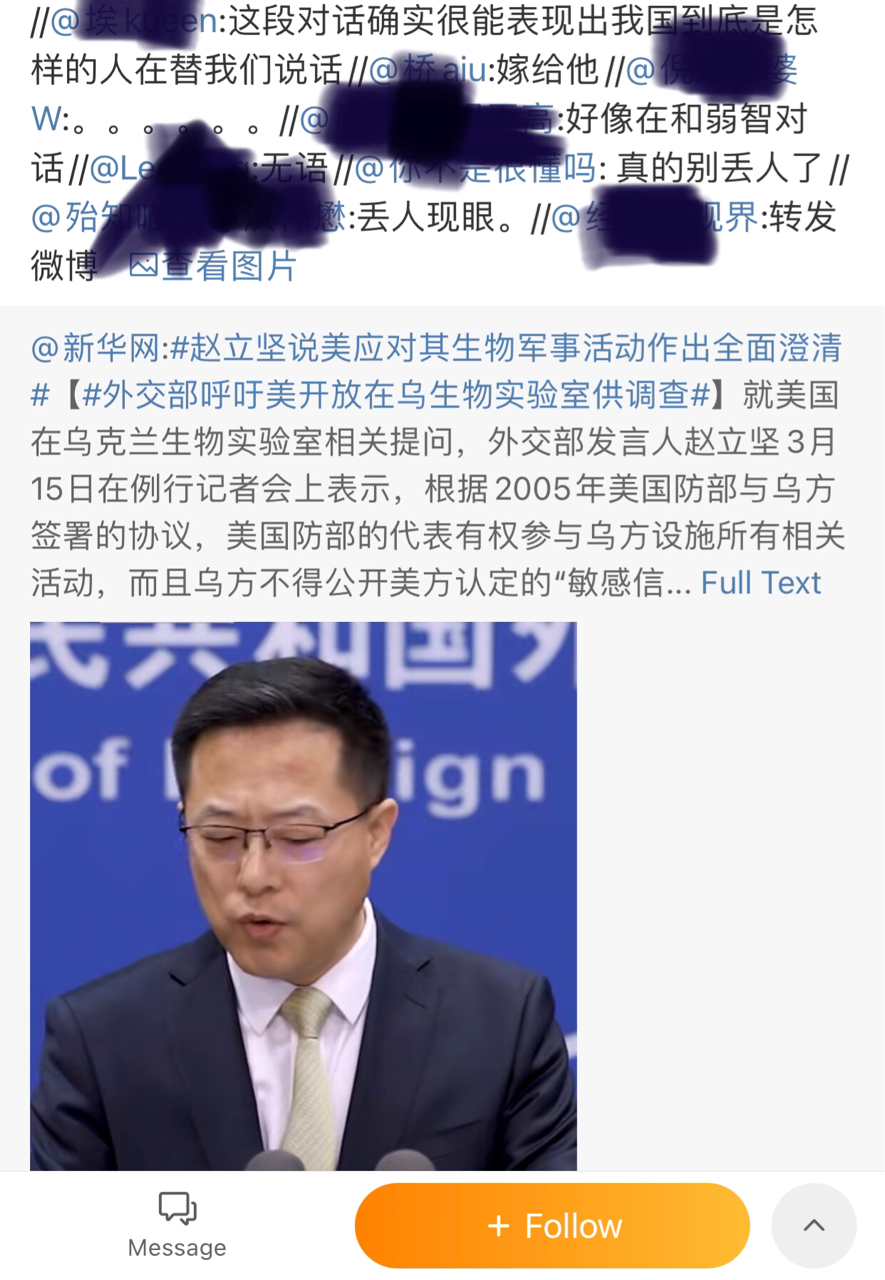Open the @新华网 profile mention
The width and height of the screenshot is (885, 1280).
[x=95, y=348]
